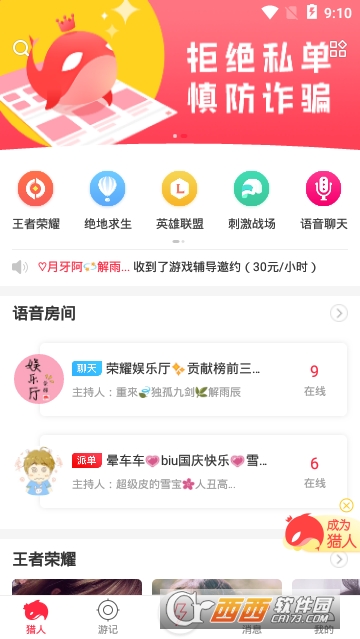Open the first 王者荣耀 player card
Image resolution: width=360 pixels, height=639 pixels.
pyautogui.click(x=77, y=587)
